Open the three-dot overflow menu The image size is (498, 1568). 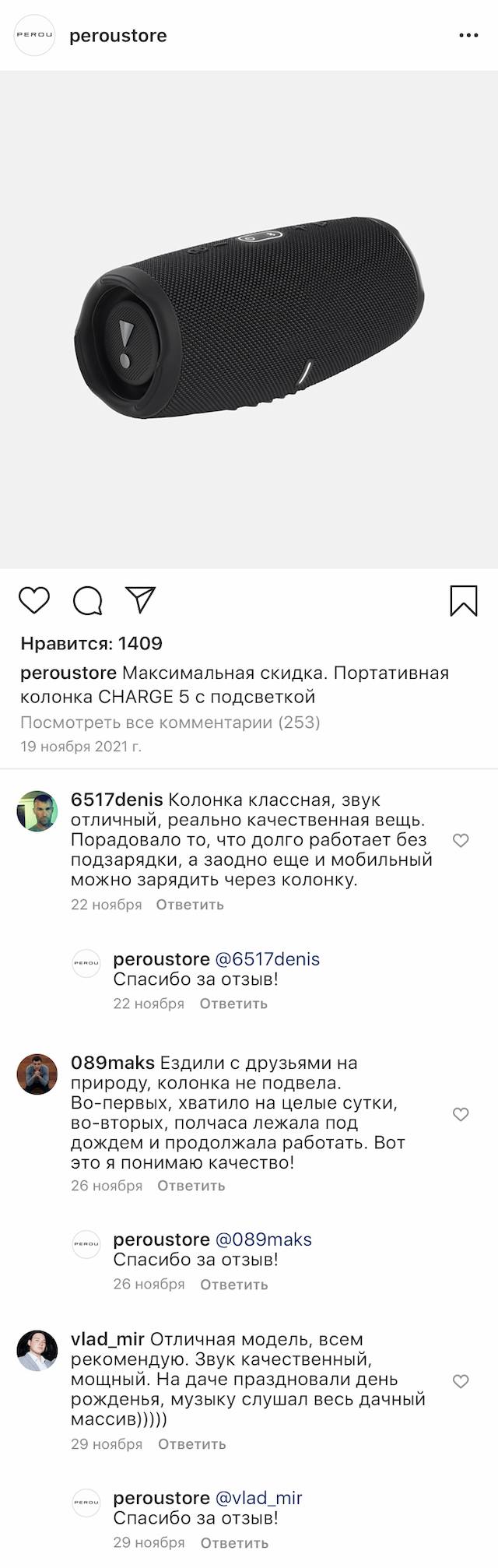468,36
